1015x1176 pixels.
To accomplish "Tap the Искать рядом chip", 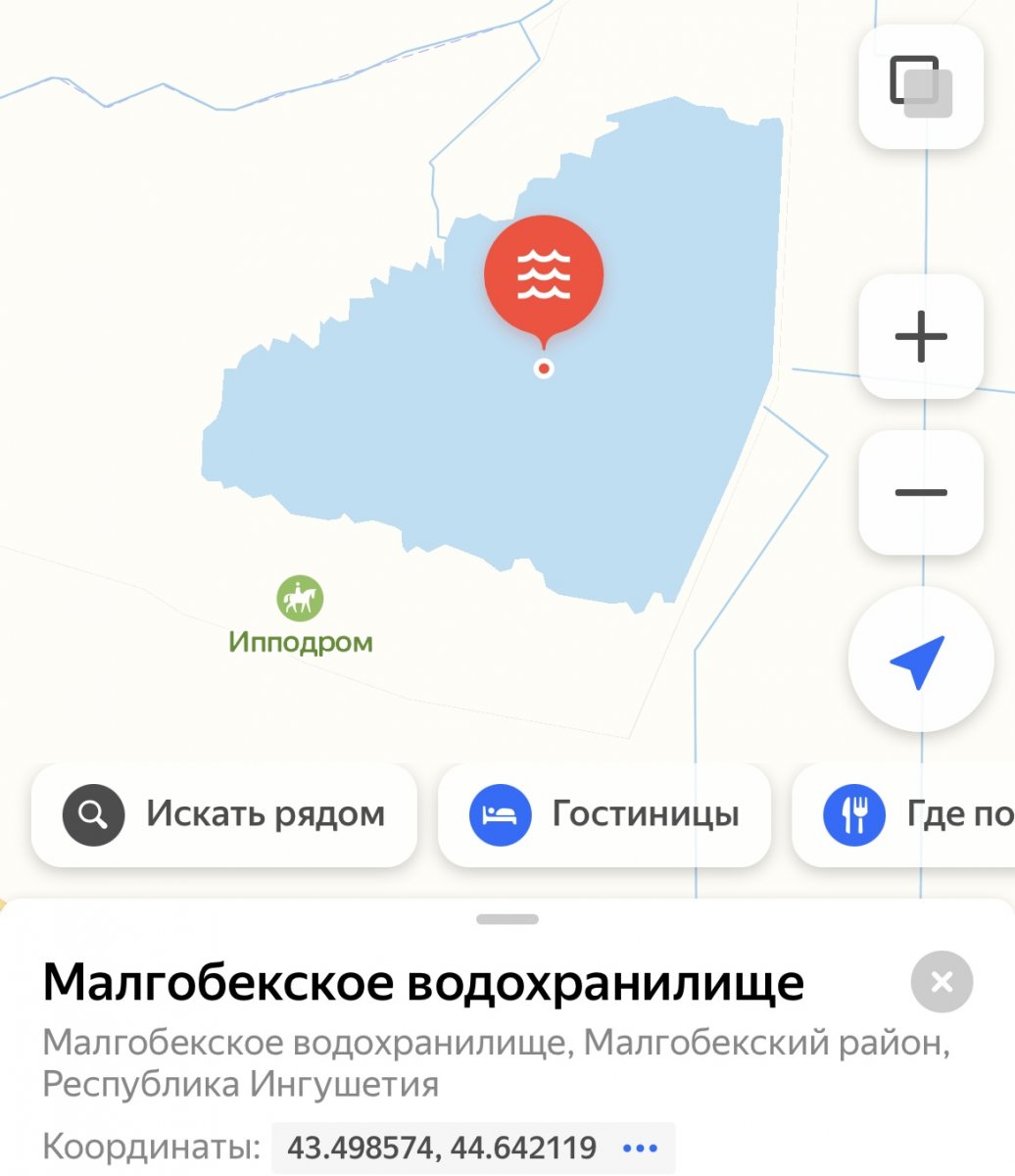I will 224,814.
